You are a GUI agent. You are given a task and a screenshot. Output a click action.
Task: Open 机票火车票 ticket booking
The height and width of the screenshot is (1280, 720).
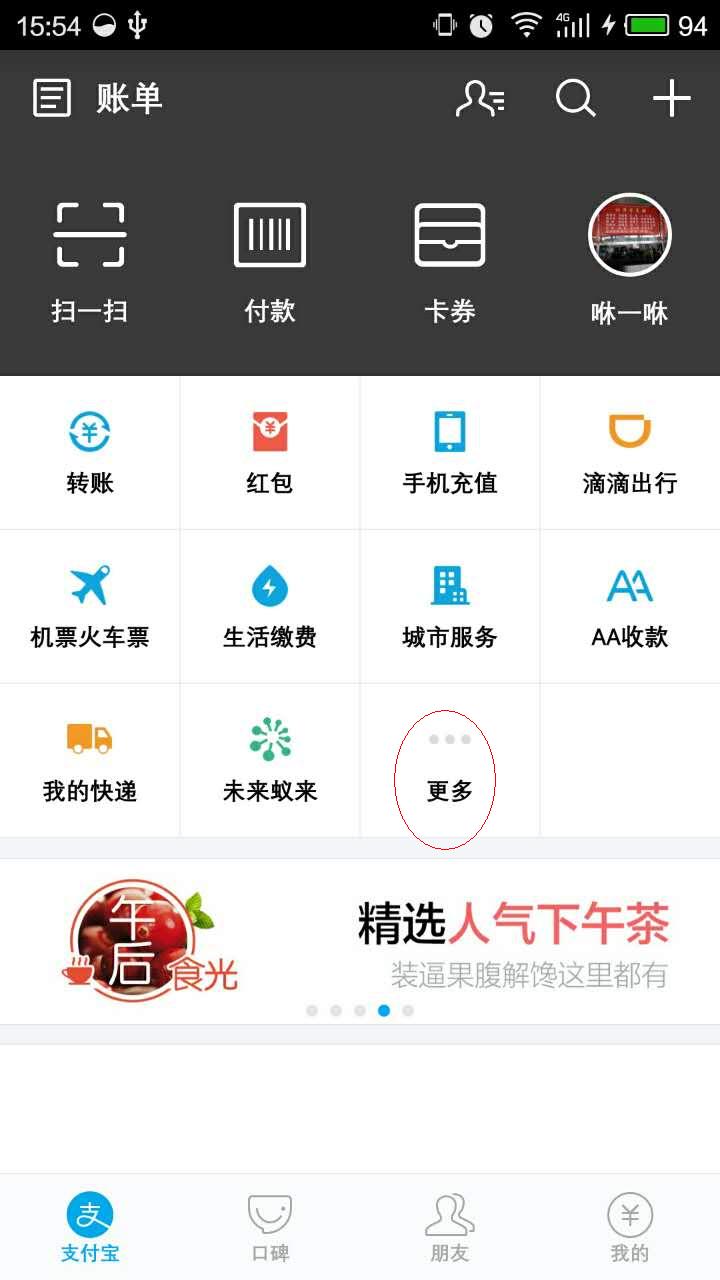click(x=90, y=607)
